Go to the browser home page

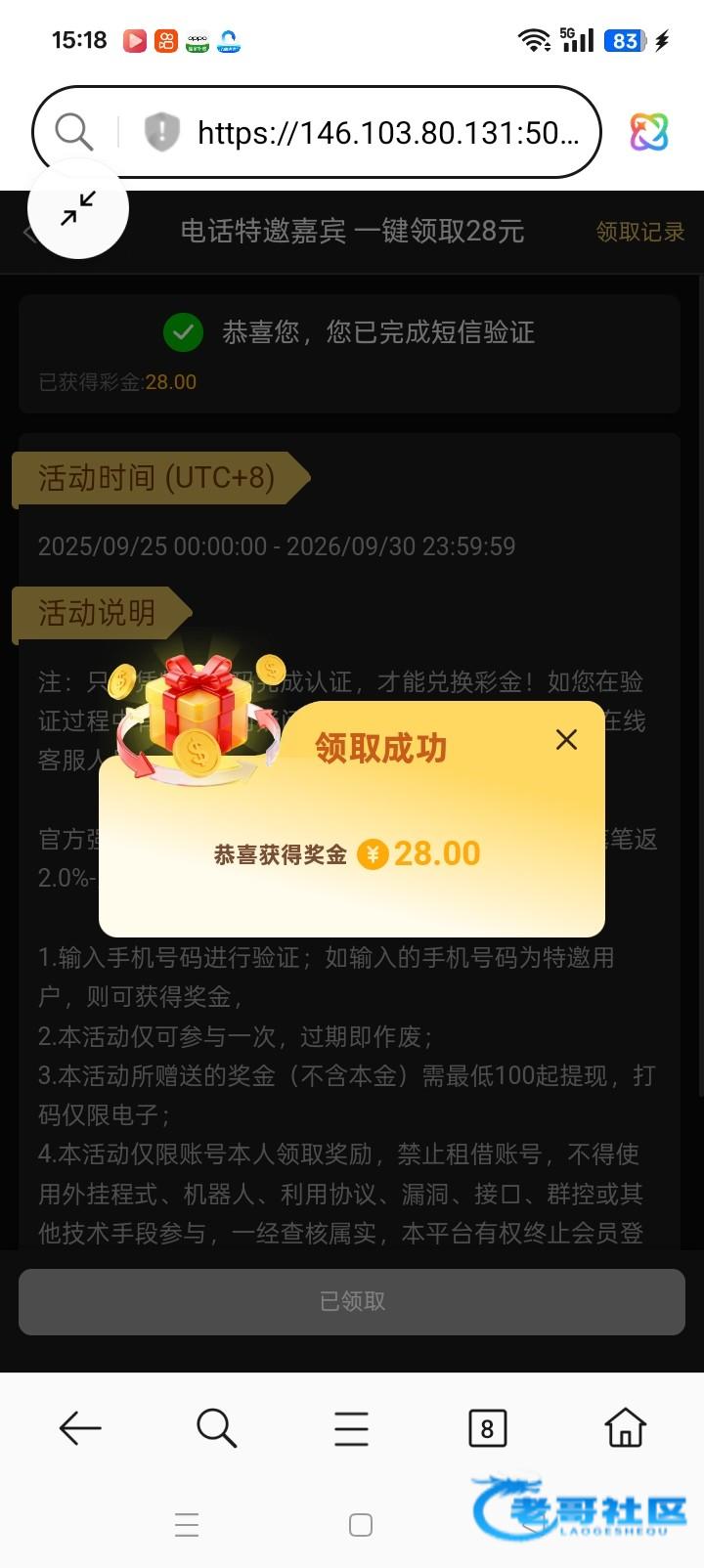[x=625, y=1428]
